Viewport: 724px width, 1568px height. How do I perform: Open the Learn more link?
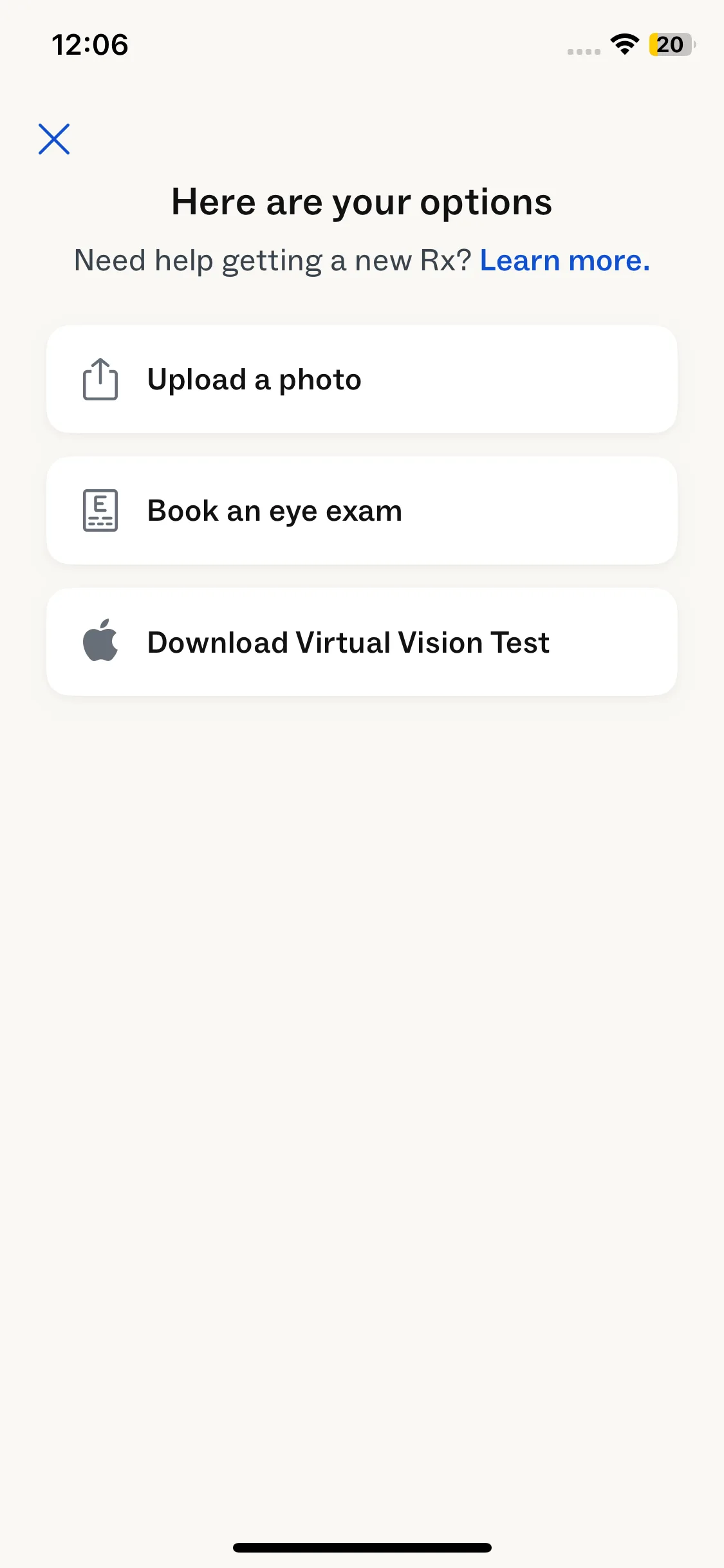pyautogui.click(x=564, y=261)
